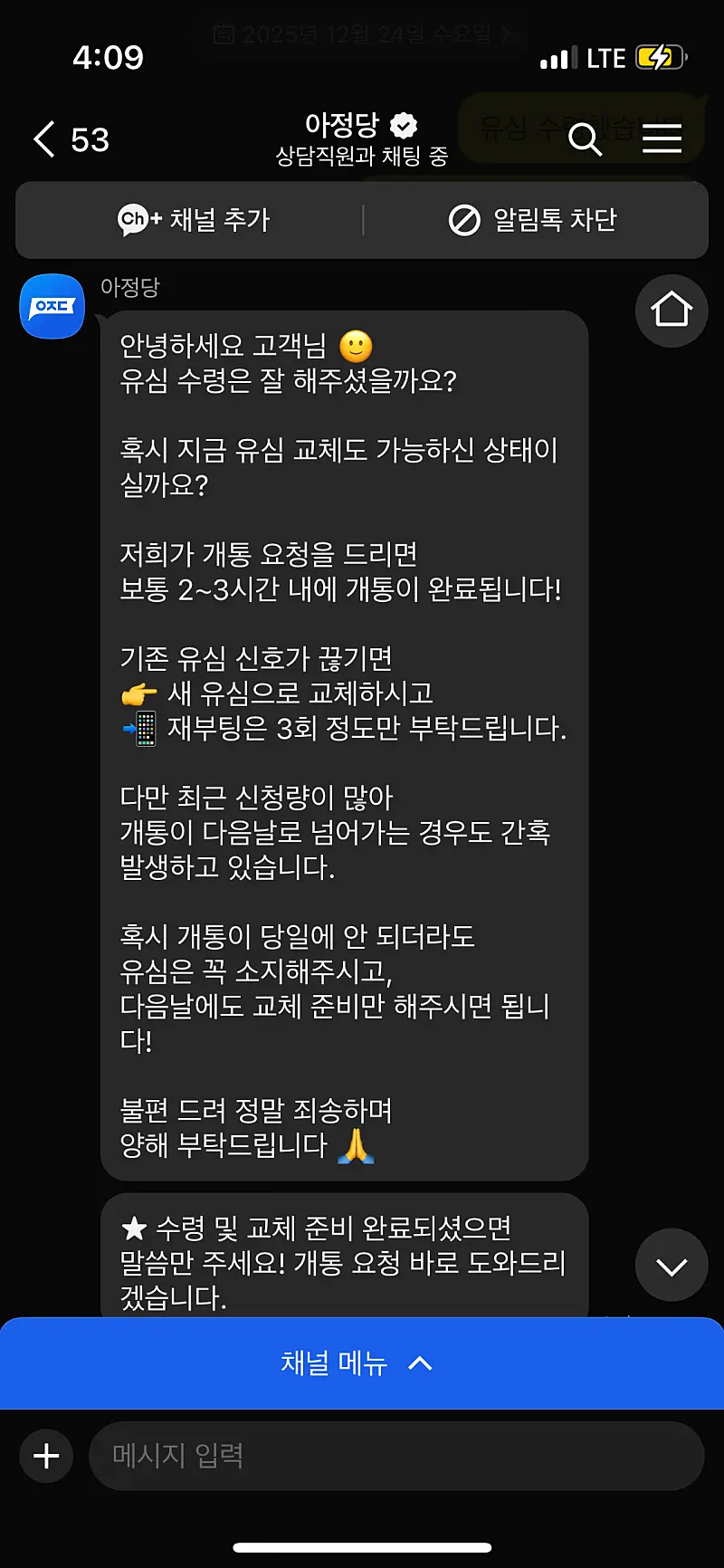Open the plus attachment menu
This screenshot has width=724, height=1568.
(46, 1456)
